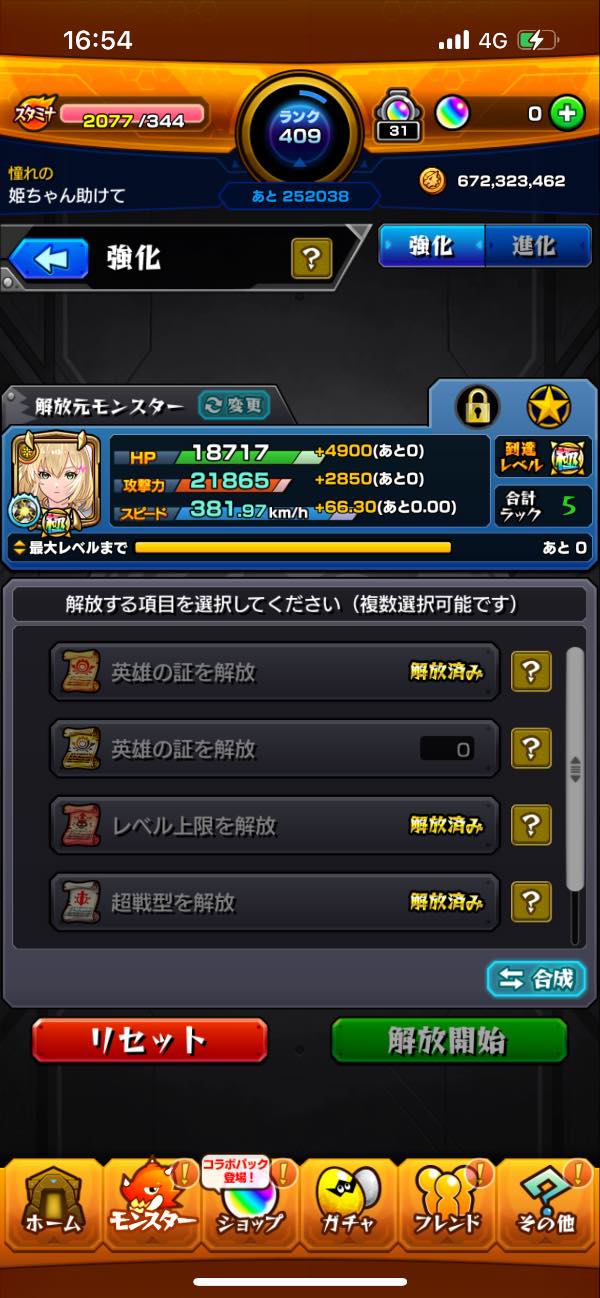600x1298 pixels.
Task: Open help for レベル上限を解放
Action: tap(531, 825)
